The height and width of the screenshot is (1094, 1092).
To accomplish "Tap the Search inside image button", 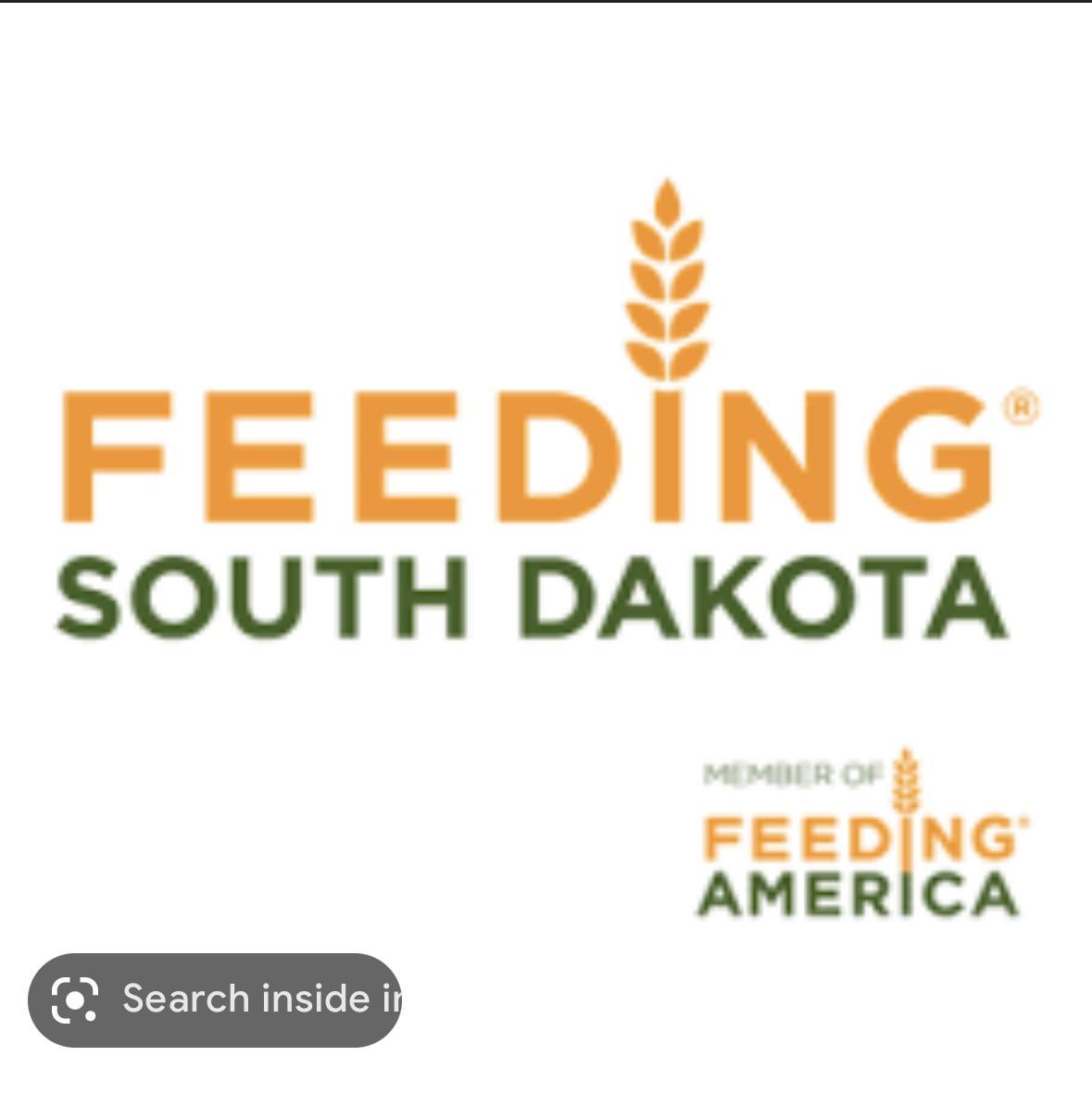I will click(215, 1000).
